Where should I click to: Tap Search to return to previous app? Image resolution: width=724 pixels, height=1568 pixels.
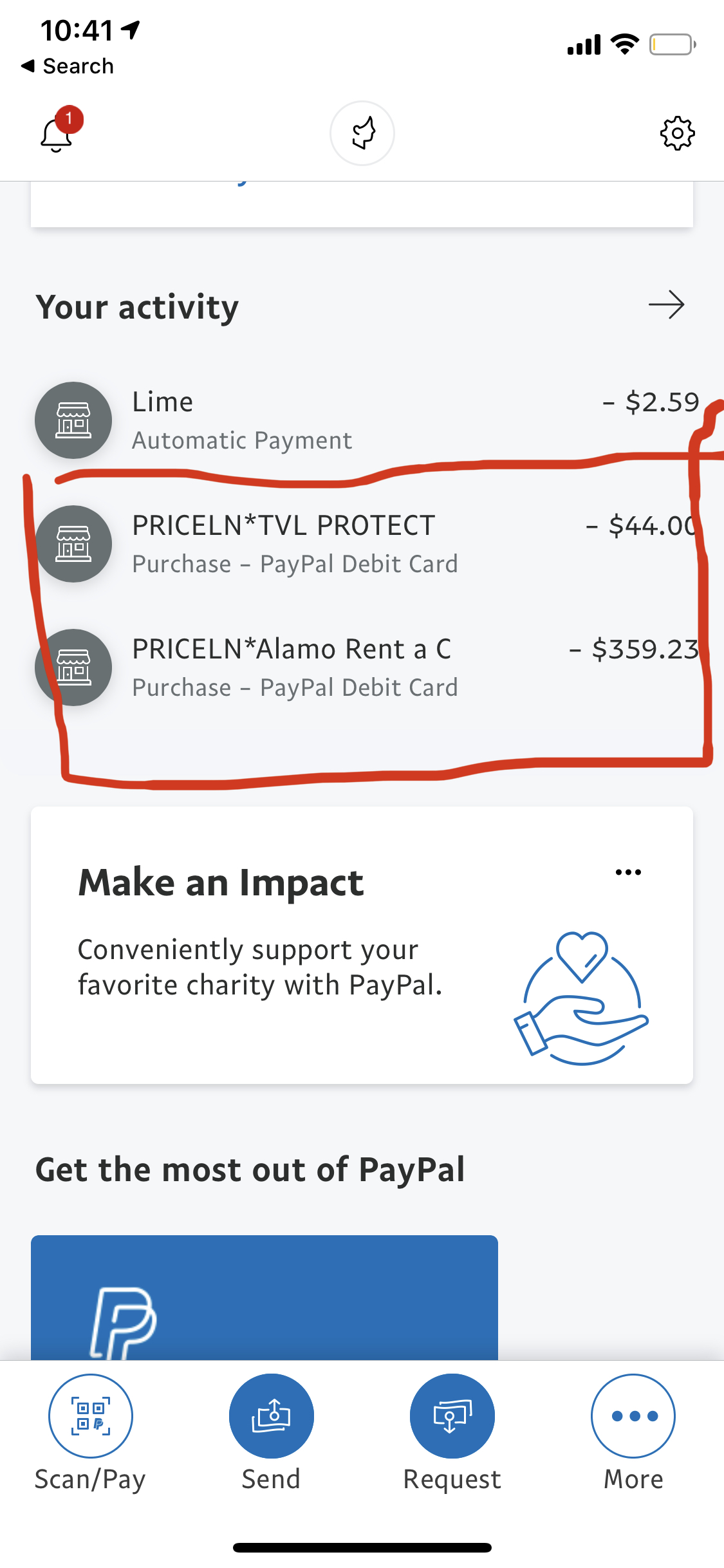tap(68, 65)
